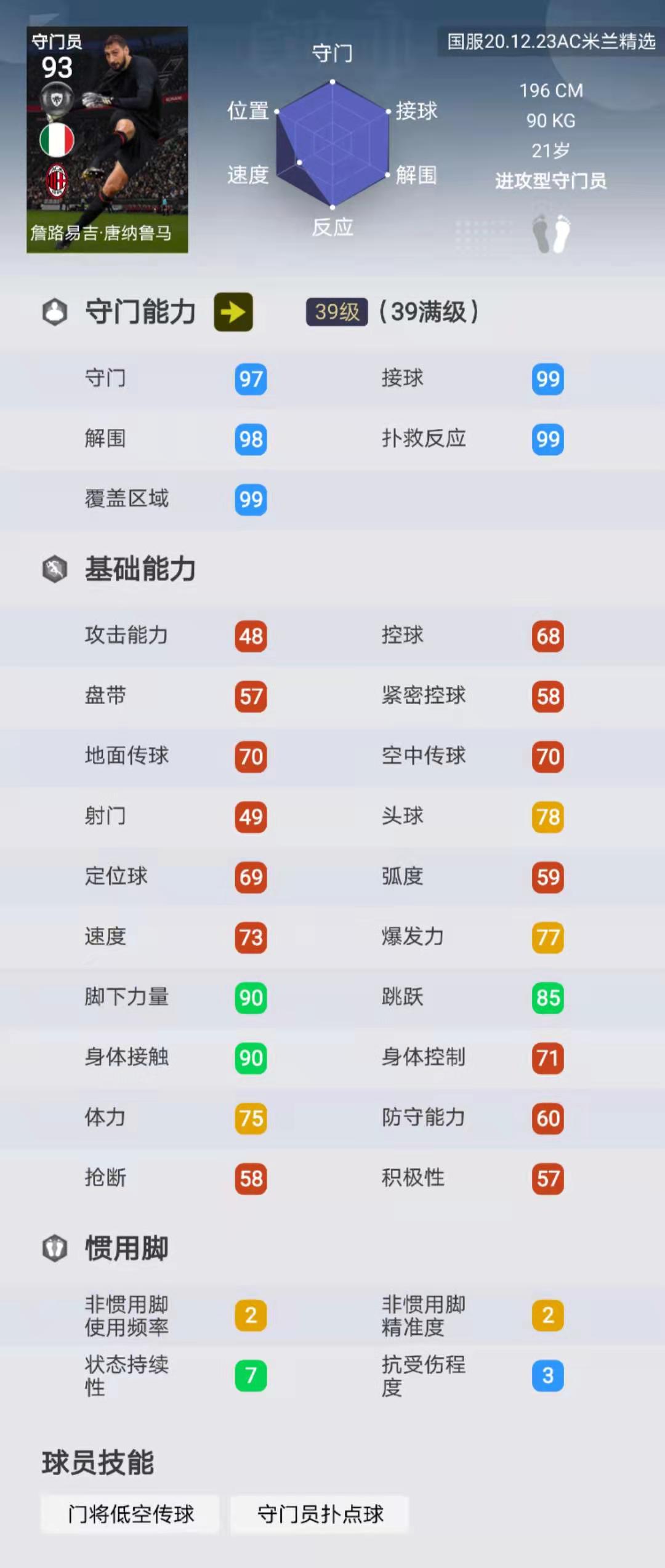The image size is (665, 1568).
Task: Tap the 覆盖区域 99 stat badge
Action: 251,500
